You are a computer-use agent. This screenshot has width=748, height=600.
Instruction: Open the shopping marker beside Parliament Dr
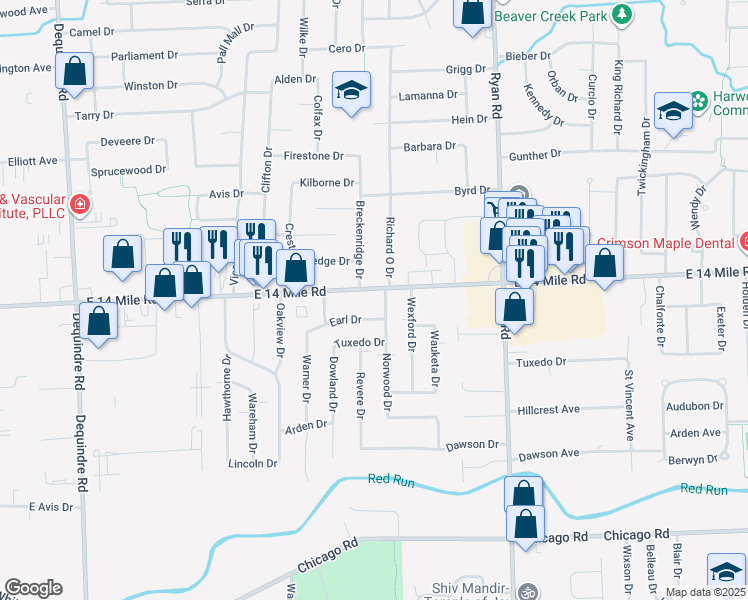[x=74, y=72]
